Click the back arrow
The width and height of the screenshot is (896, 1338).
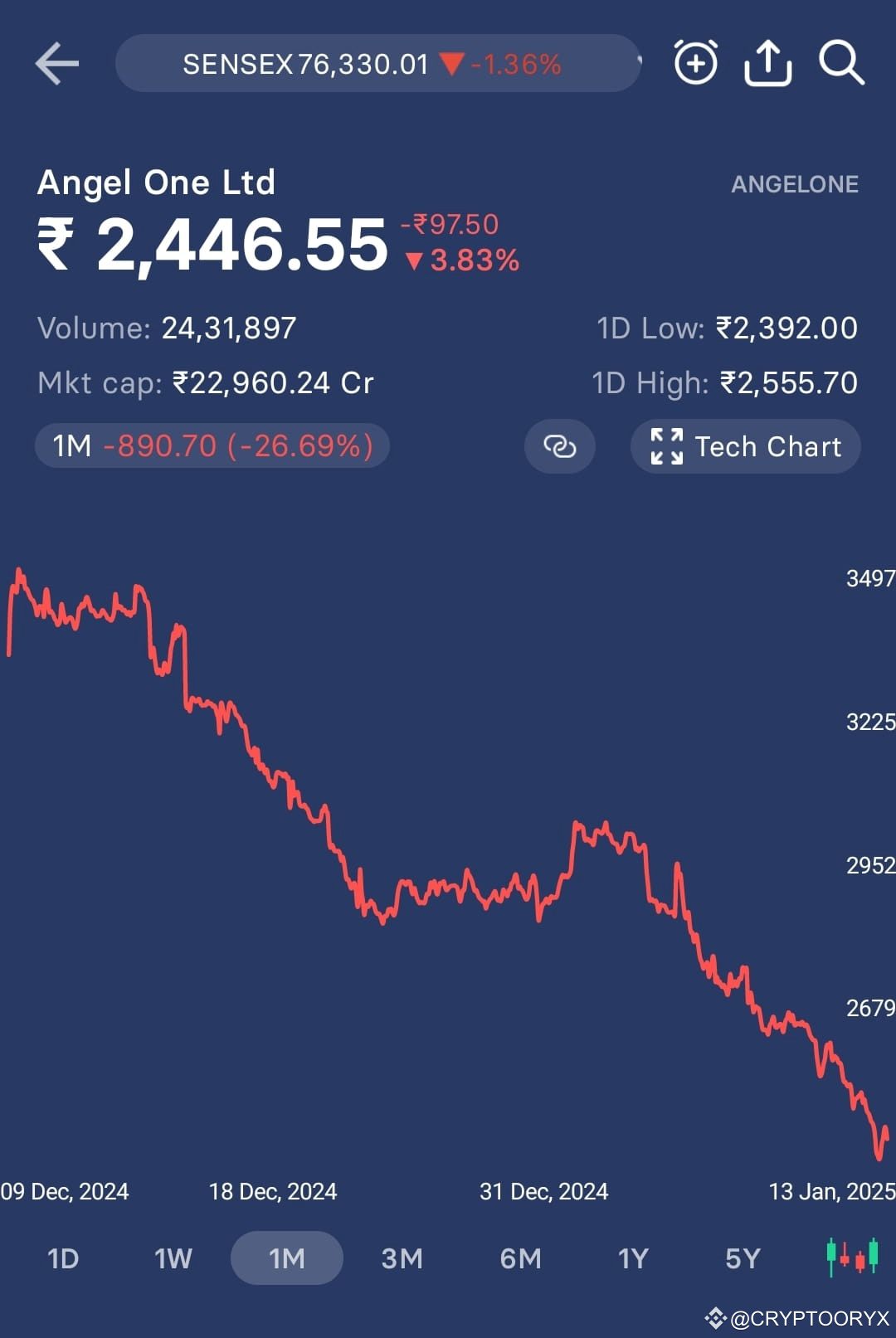click(x=56, y=62)
